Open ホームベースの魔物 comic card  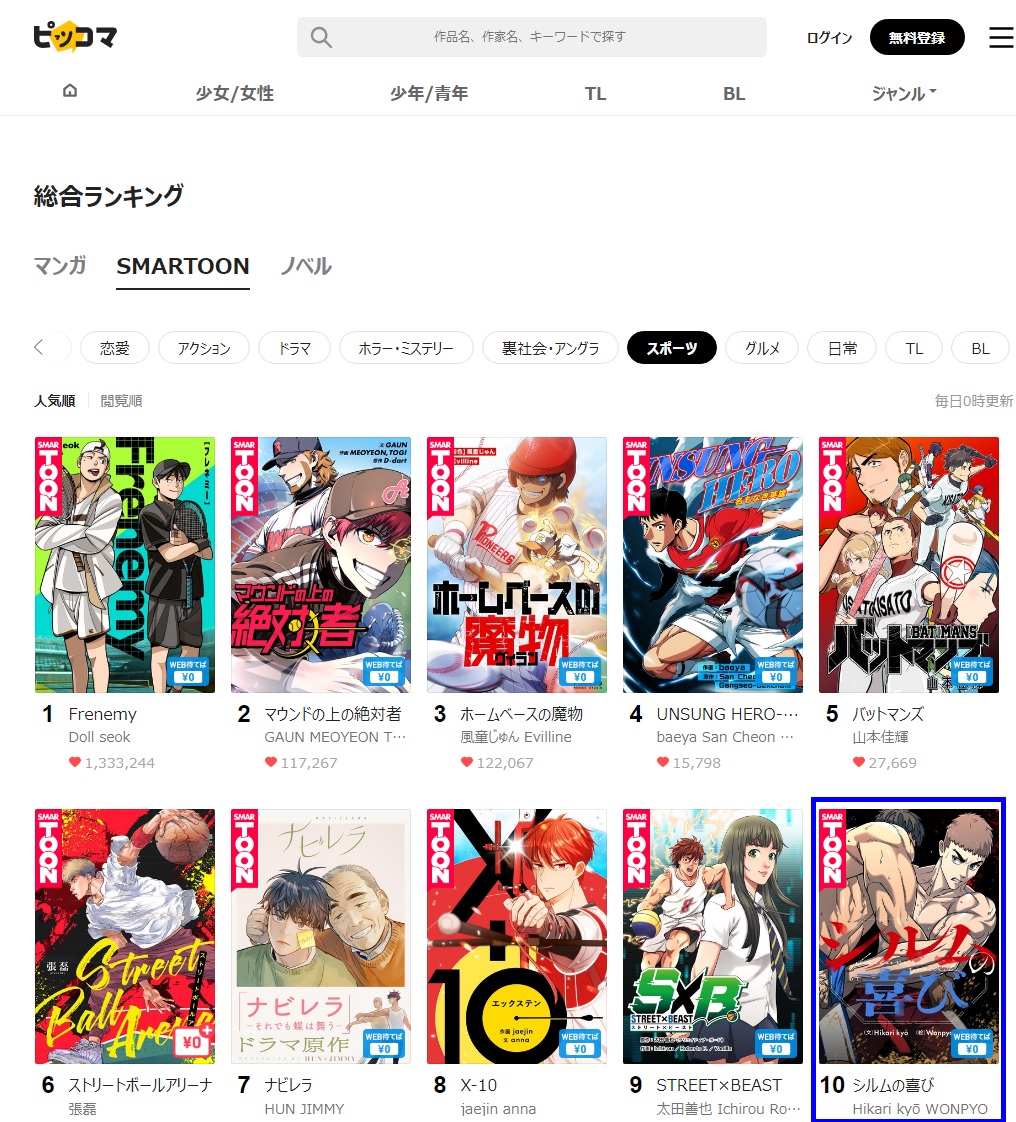pyautogui.click(x=517, y=565)
